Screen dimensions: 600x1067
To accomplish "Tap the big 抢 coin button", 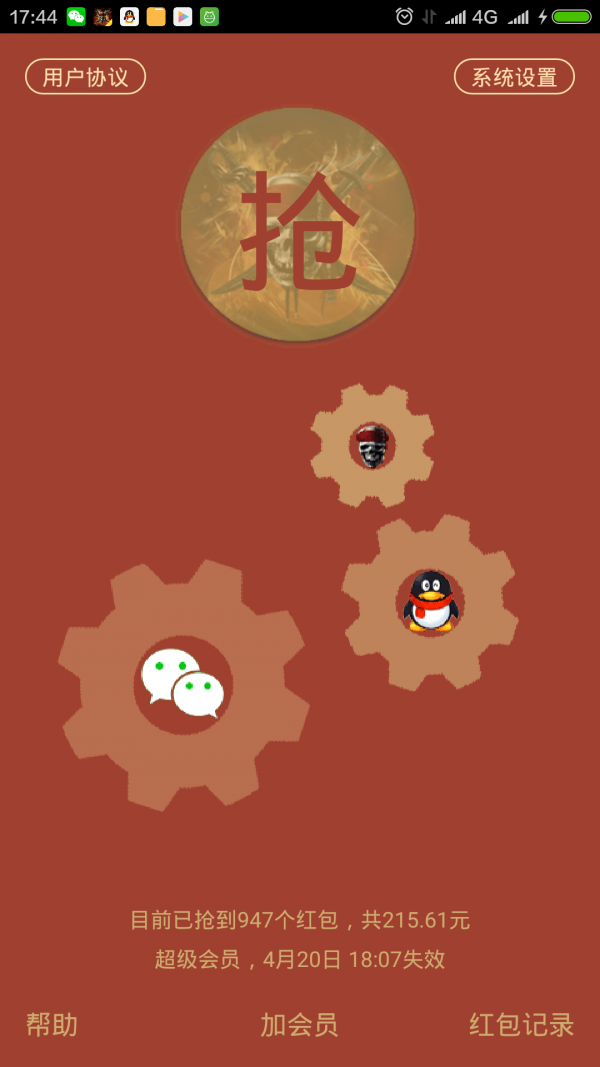I will (298, 226).
